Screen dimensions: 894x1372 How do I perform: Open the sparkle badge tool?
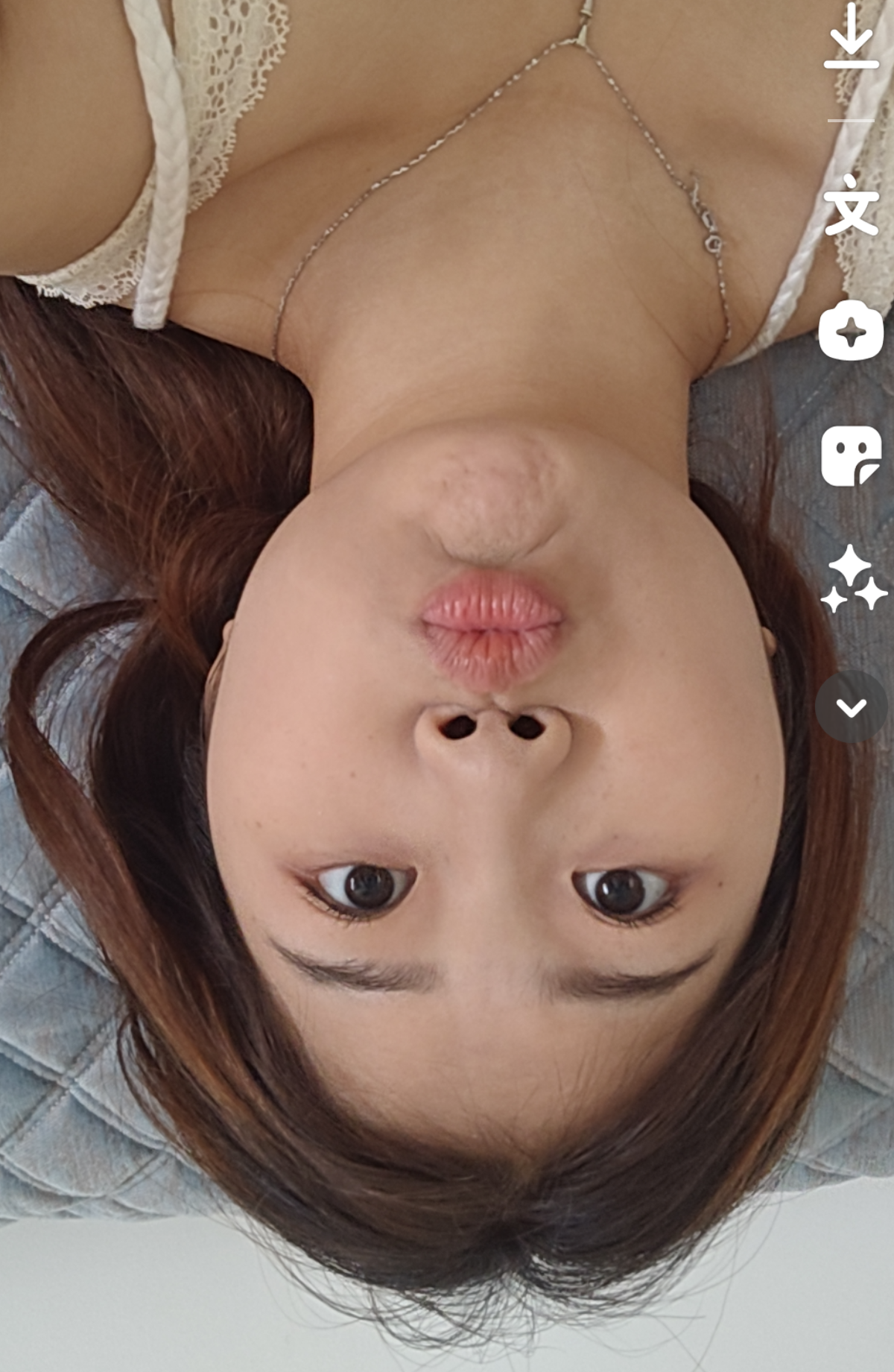tap(851, 331)
